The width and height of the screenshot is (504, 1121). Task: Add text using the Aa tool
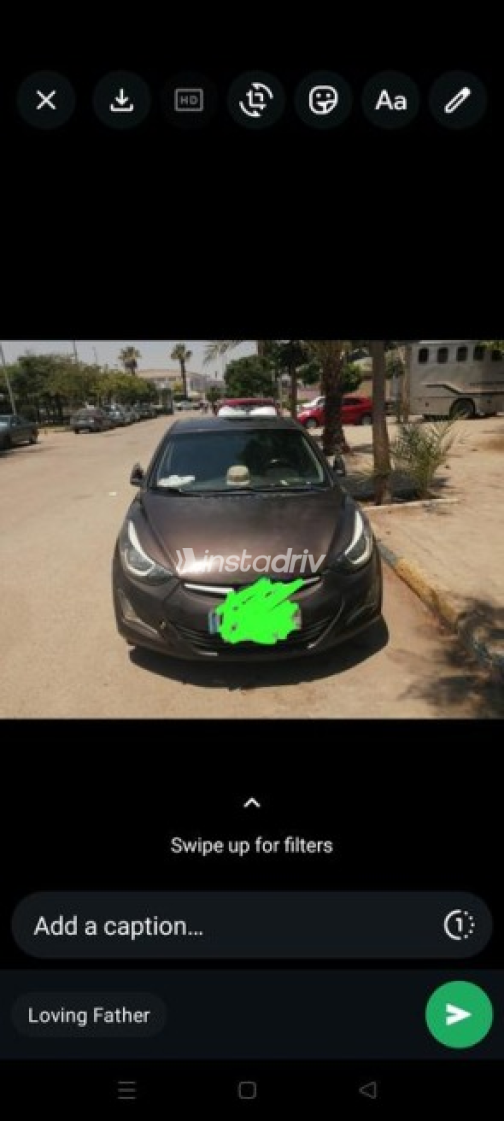point(390,100)
